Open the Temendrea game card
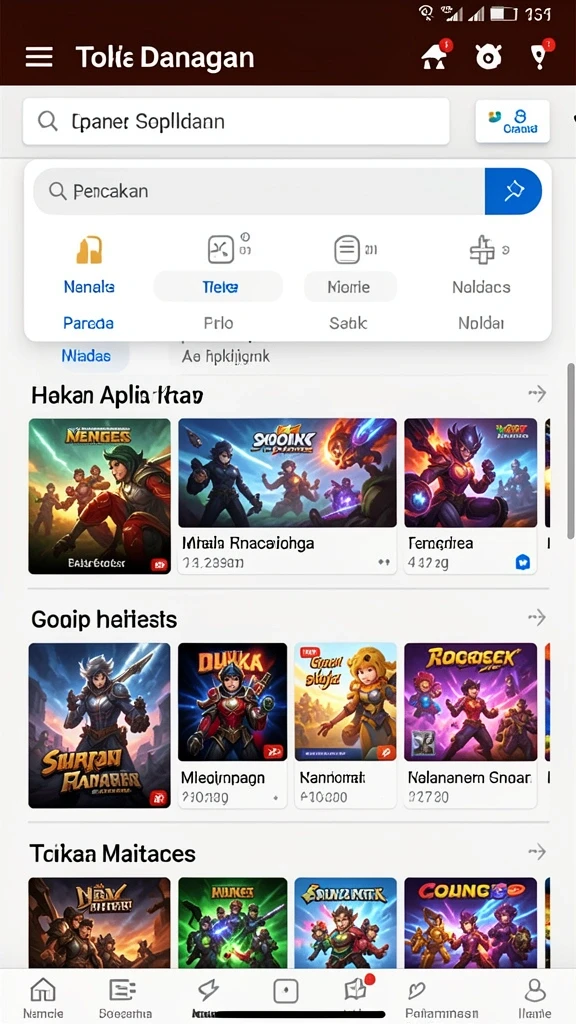Image resolution: width=576 pixels, height=1024 pixels. coord(471,496)
